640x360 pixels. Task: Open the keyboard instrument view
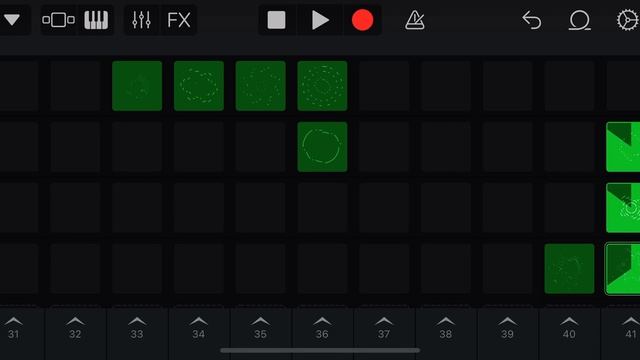[96, 20]
